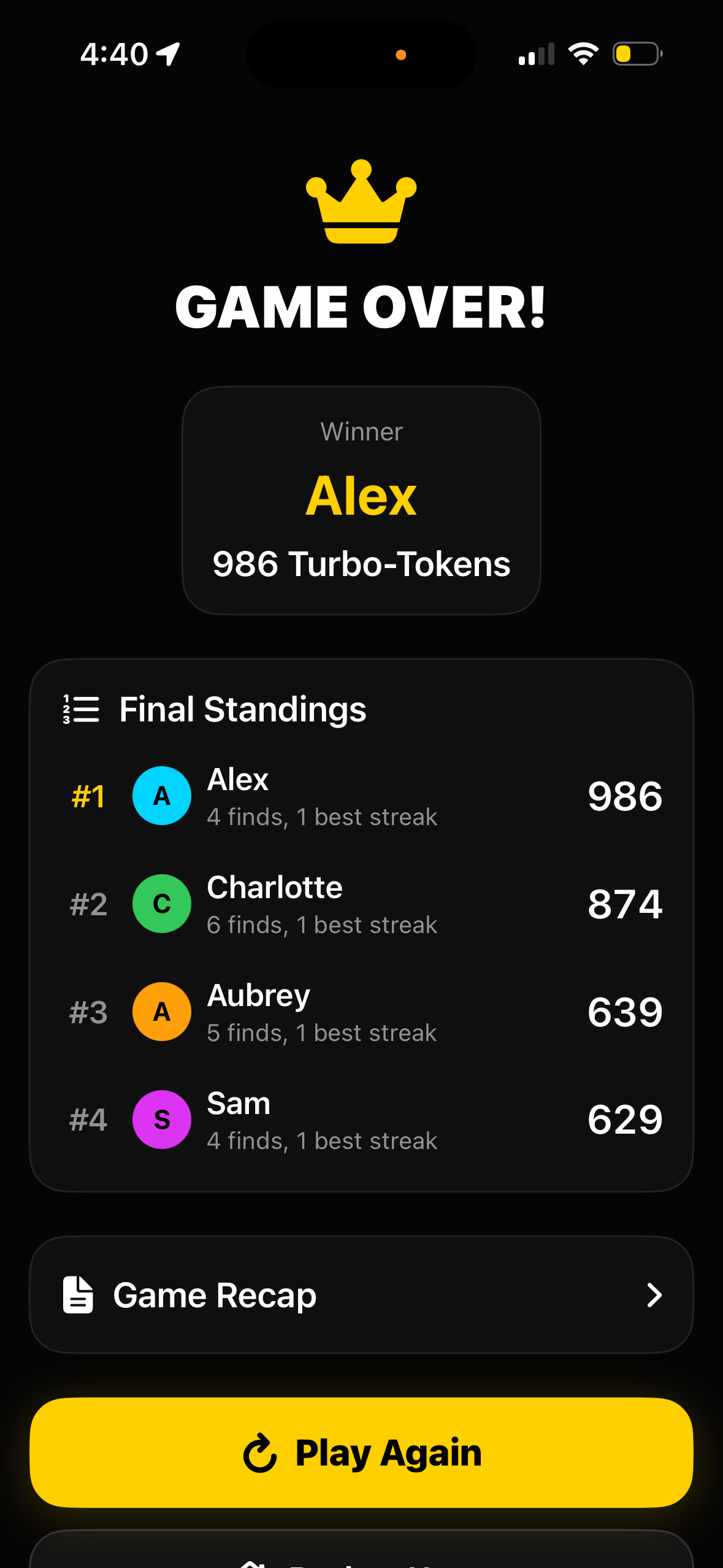Open Aubrey's standing details row
Image resolution: width=723 pixels, height=1568 pixels.
coord(361,1012)
